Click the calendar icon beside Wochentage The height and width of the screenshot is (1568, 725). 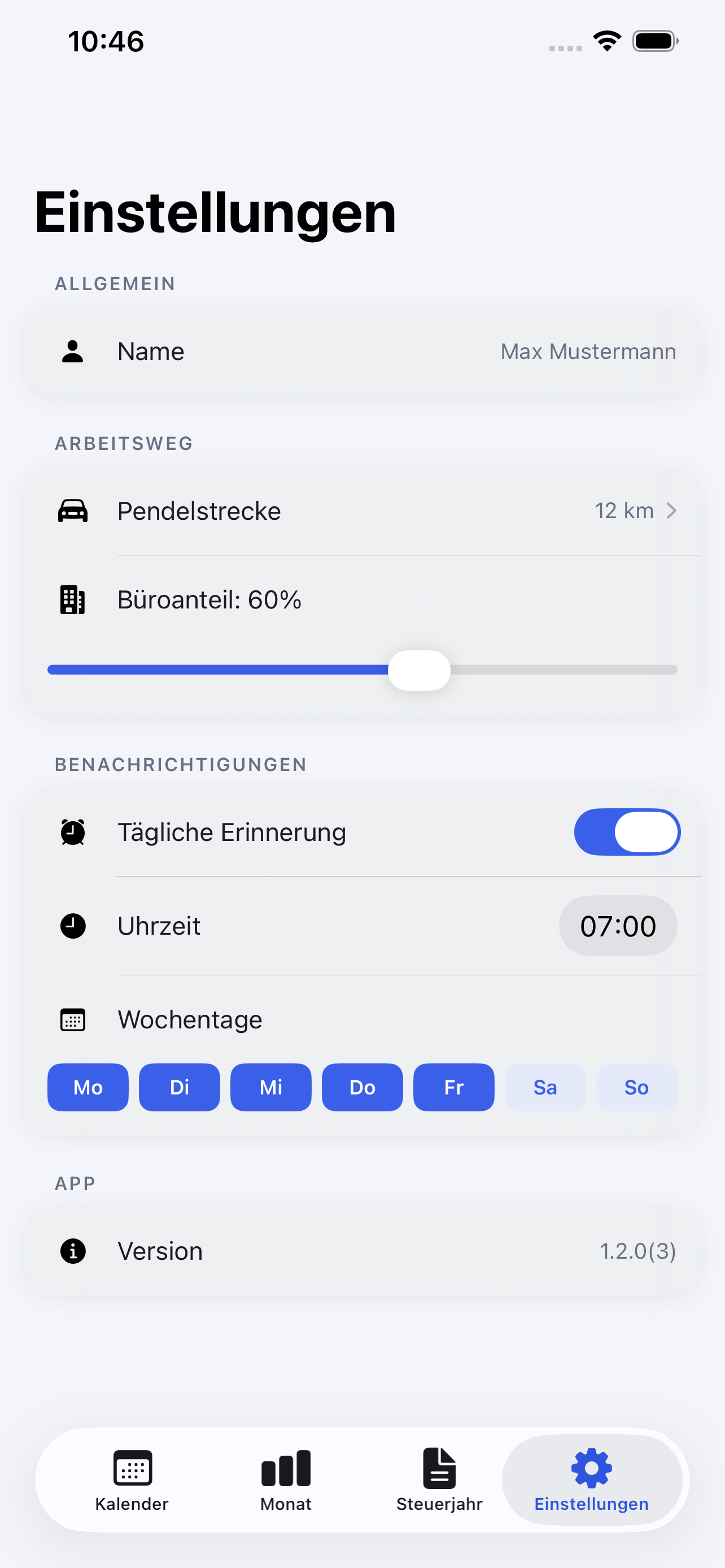[72, 1019]
